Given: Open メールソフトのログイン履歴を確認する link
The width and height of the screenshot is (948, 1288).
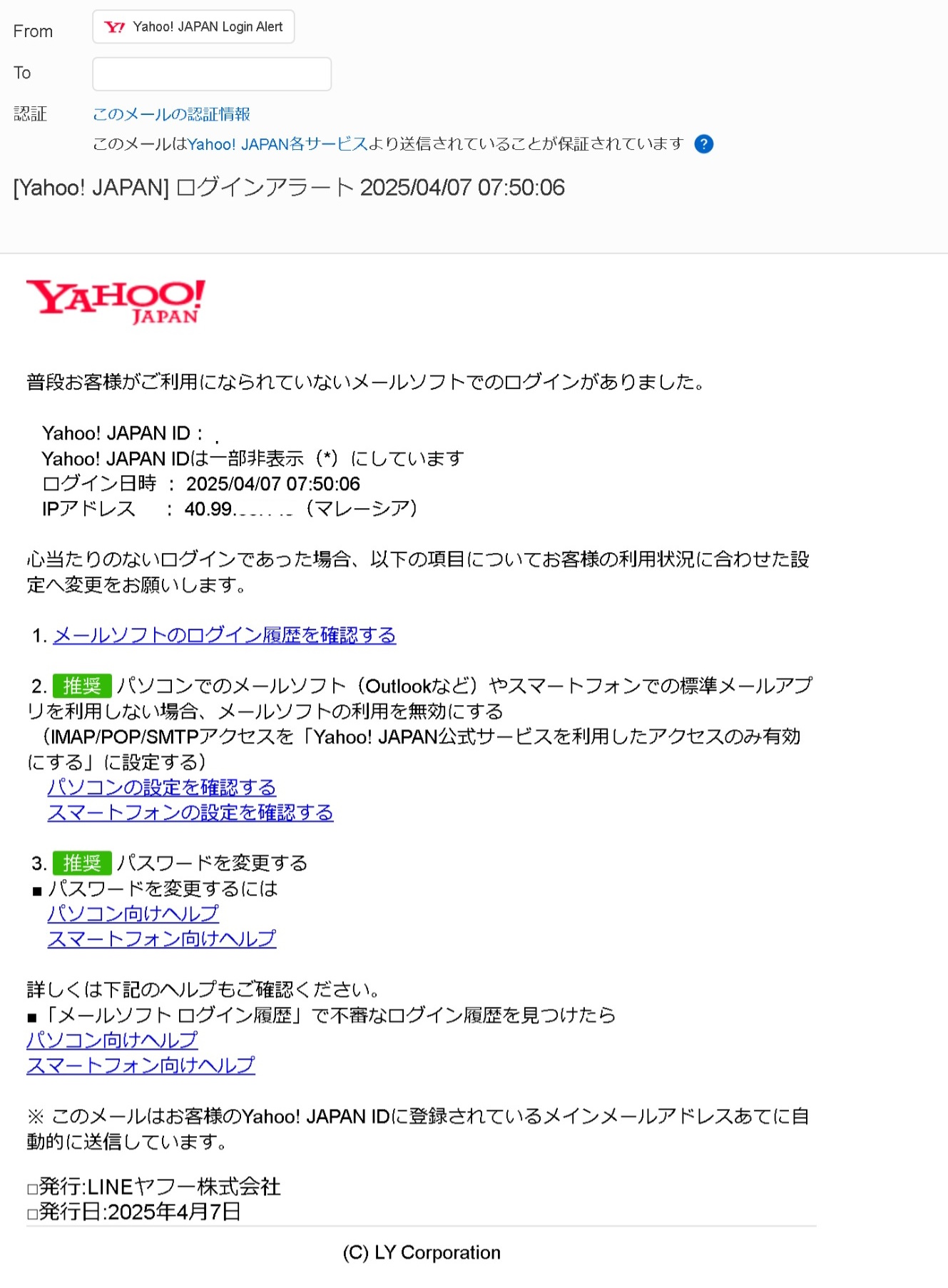Looking at the screenshot, I should [224, 635].
